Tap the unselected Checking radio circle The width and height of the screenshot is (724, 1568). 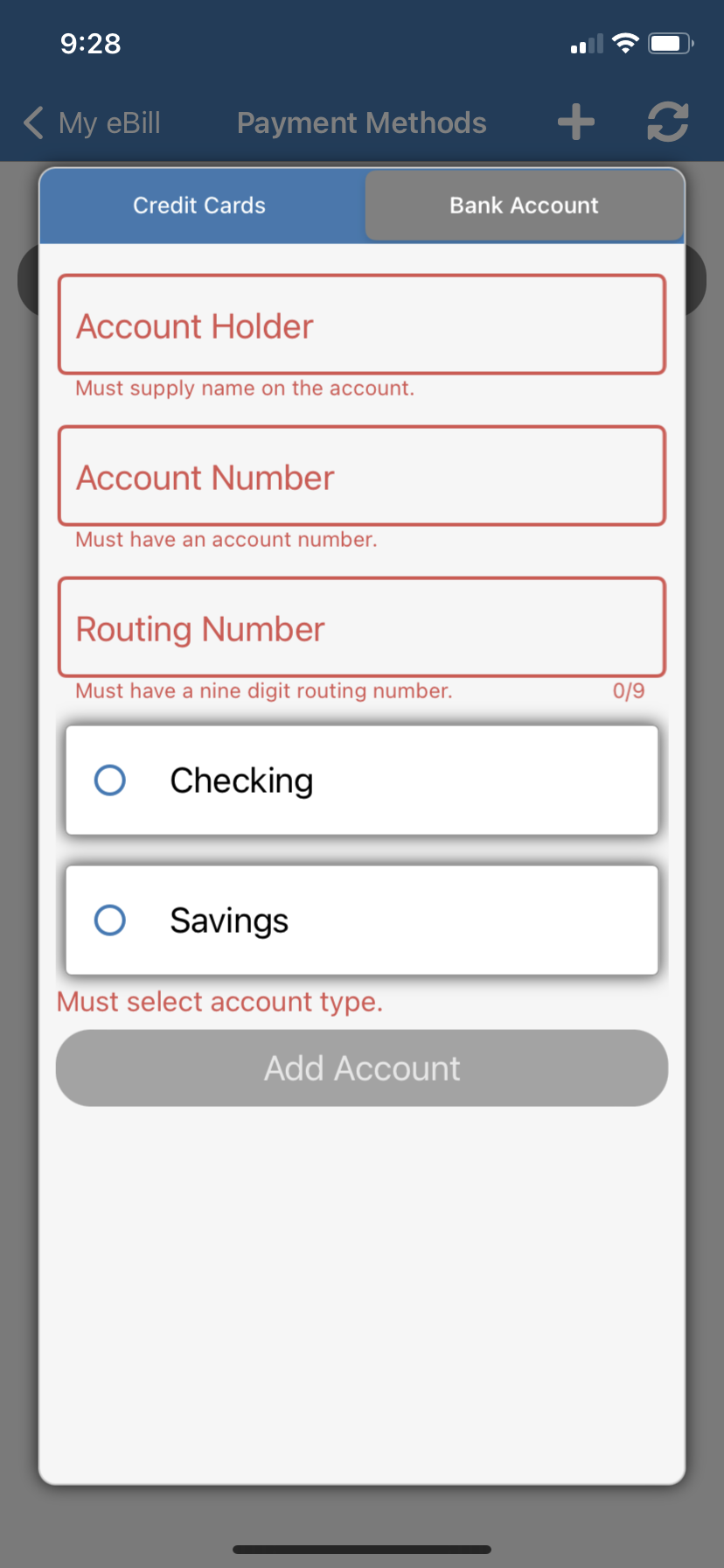coord(109,780)
